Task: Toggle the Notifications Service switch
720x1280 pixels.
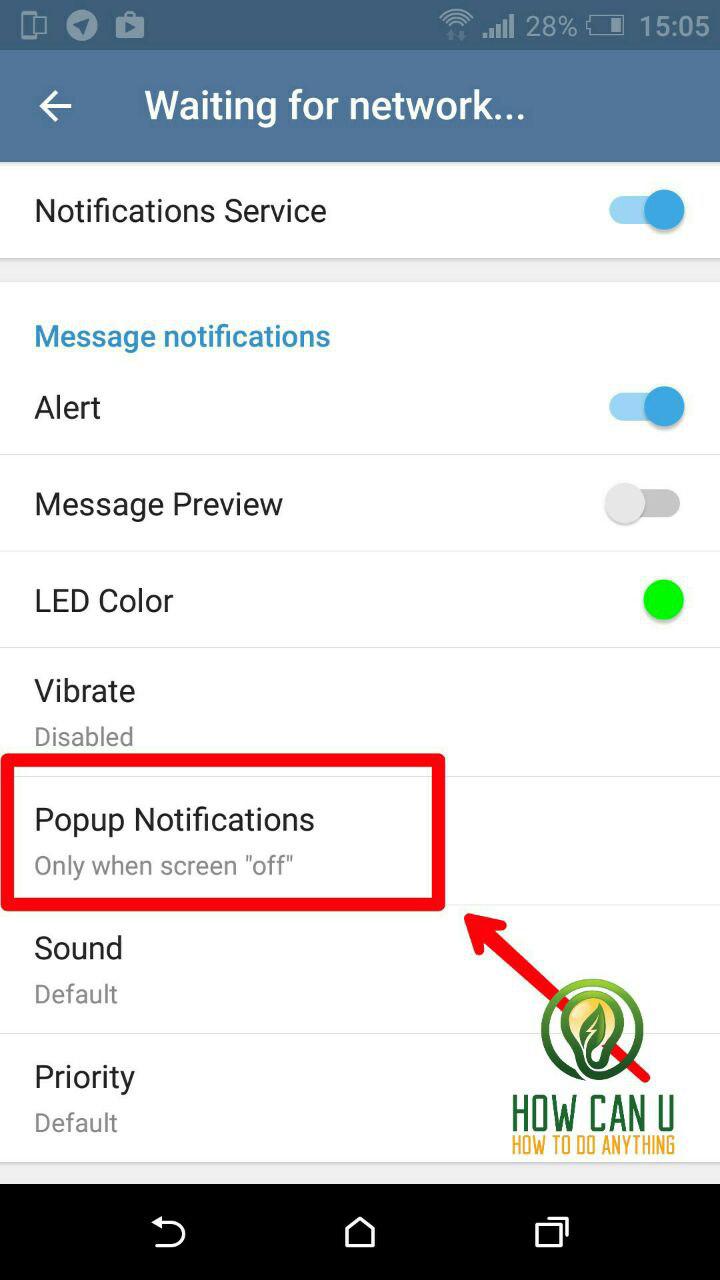Action: click(x=646, y=210)
